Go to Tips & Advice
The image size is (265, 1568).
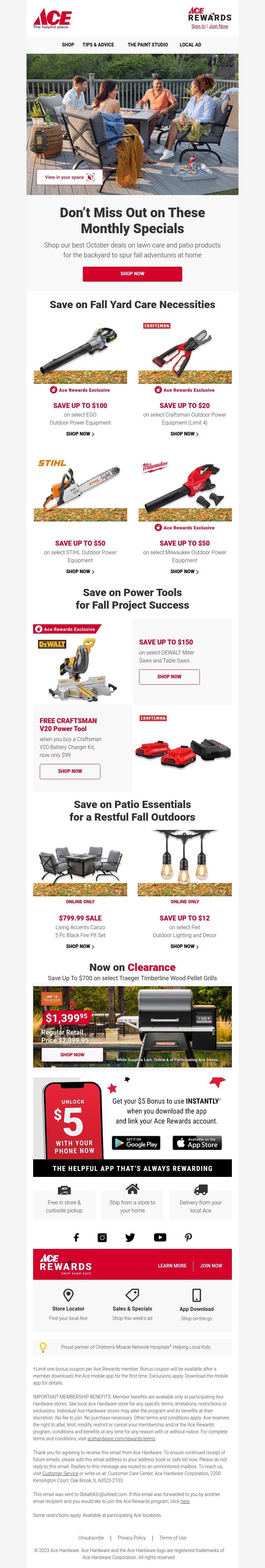tap(98, 44)
